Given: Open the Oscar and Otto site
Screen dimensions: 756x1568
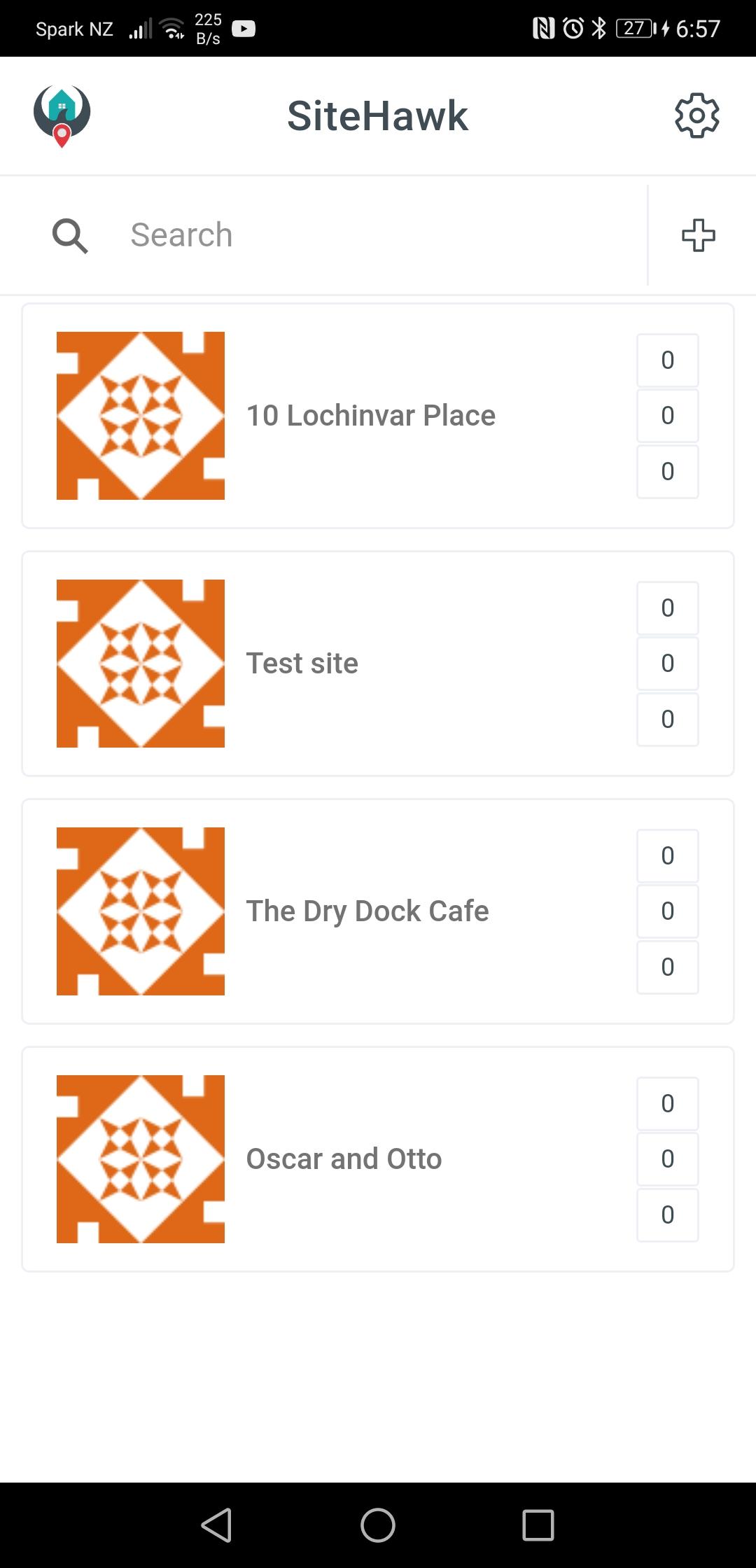Looking at the screenshot, I should point(378,1159).
